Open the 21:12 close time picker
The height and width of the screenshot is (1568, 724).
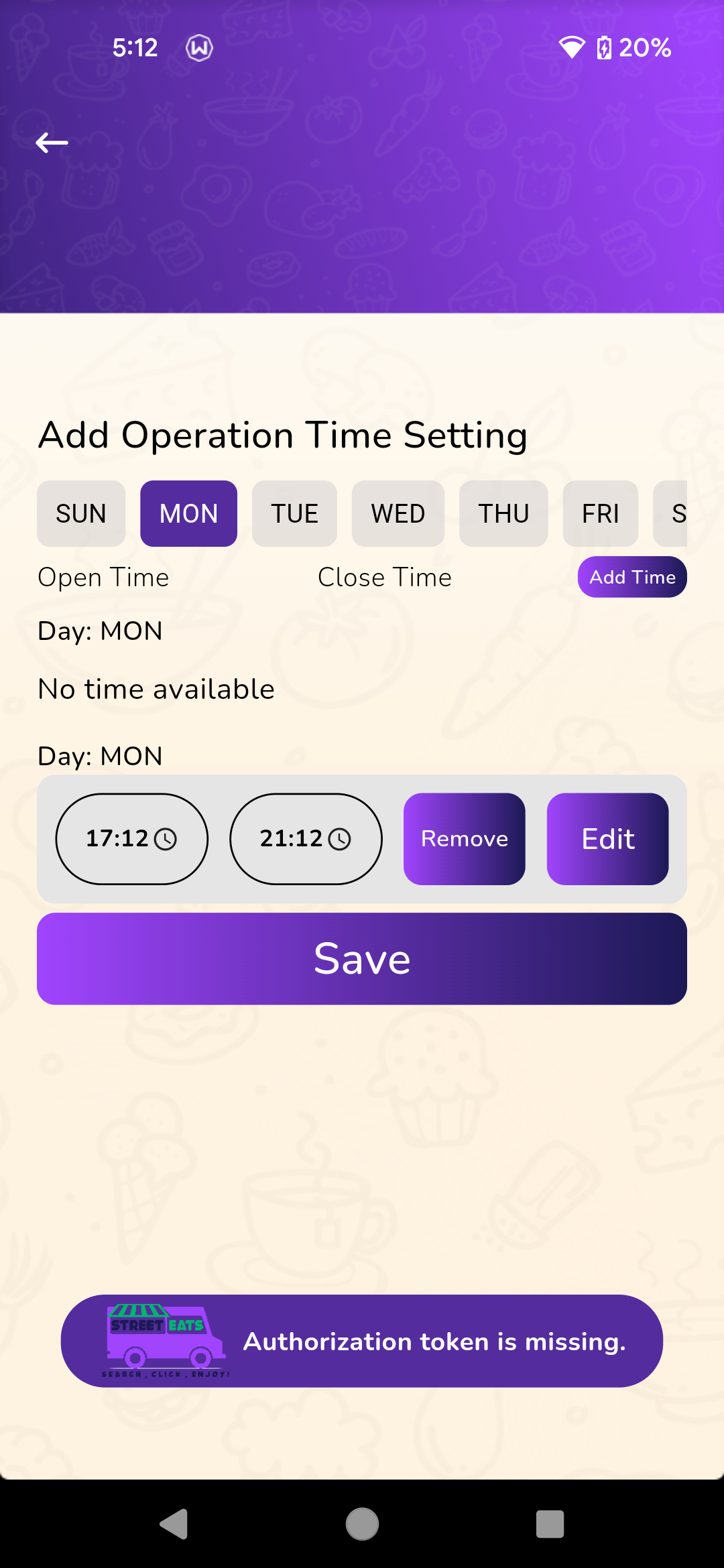tap(306, 839)
